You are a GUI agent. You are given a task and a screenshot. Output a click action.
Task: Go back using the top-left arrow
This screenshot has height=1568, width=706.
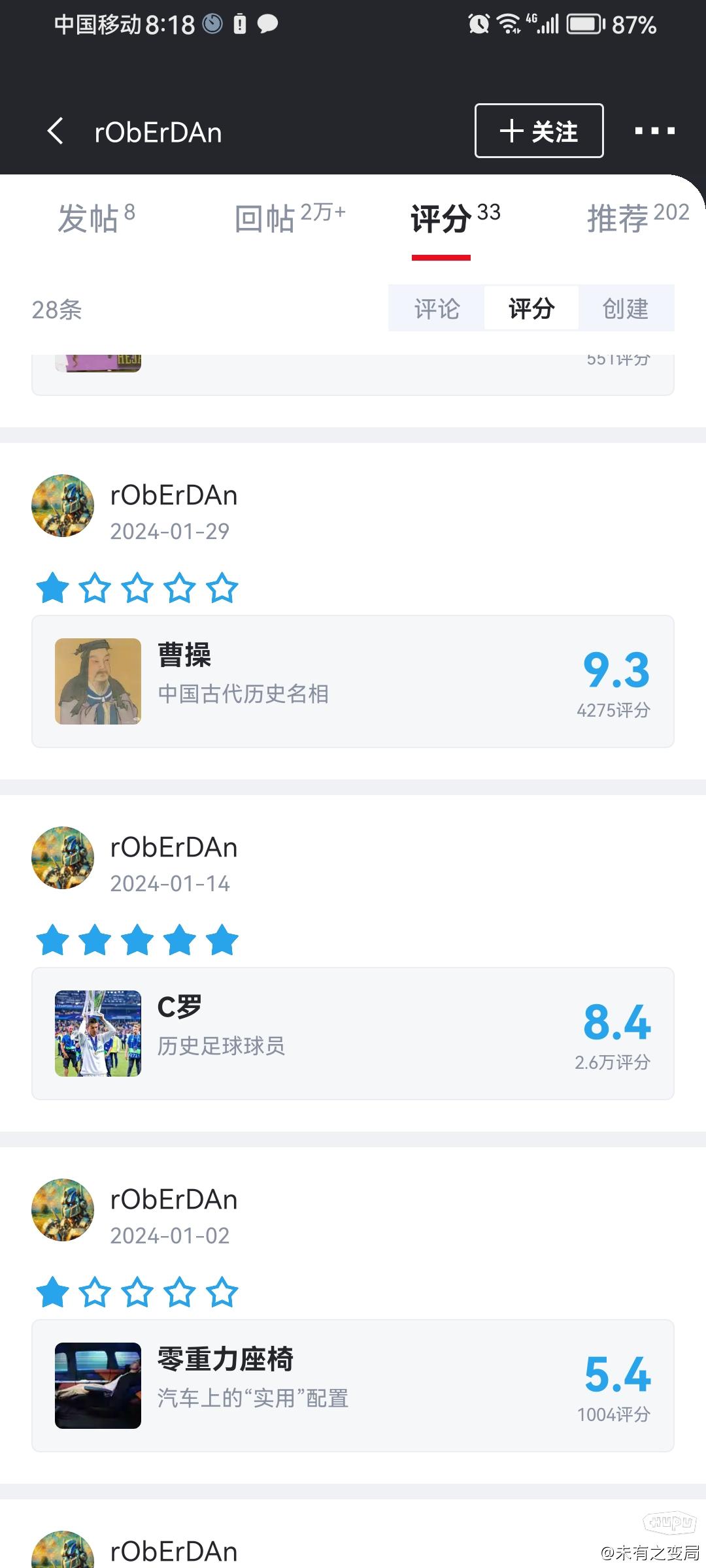(x=56, y=131)
